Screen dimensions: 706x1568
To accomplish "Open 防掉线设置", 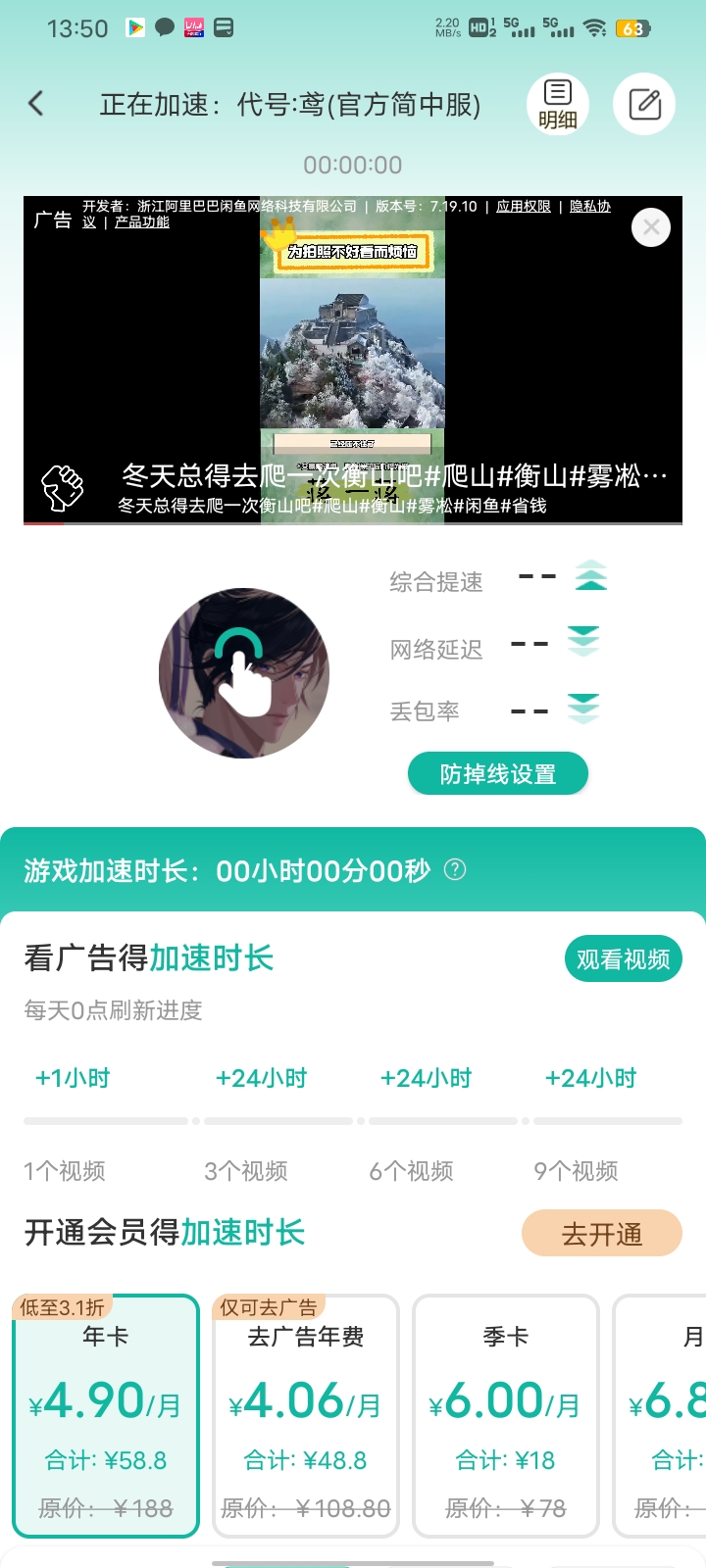I will [497, 774].
